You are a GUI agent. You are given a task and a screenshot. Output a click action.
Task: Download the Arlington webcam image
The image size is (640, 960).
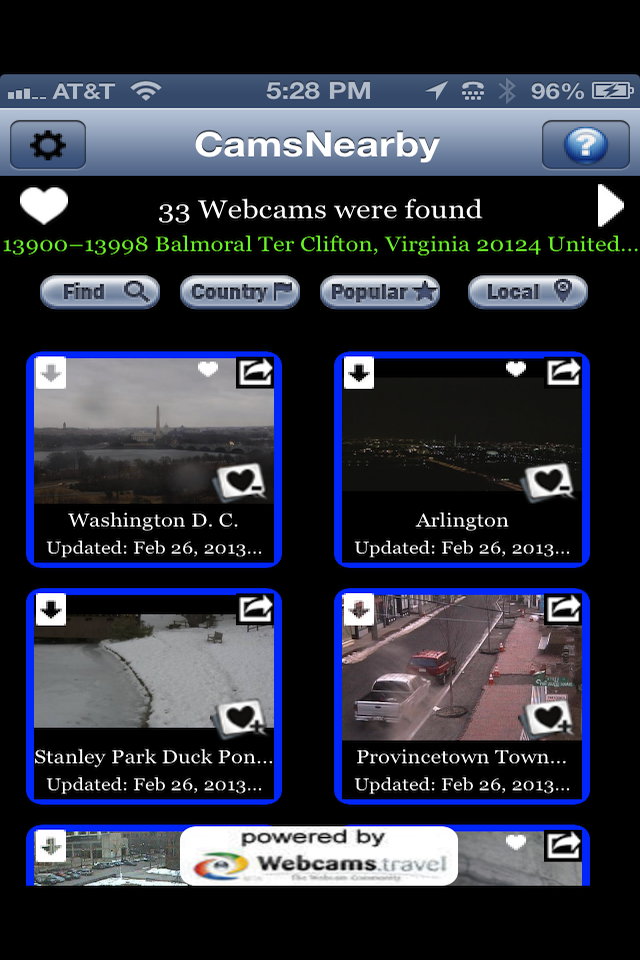coord(359,374)
